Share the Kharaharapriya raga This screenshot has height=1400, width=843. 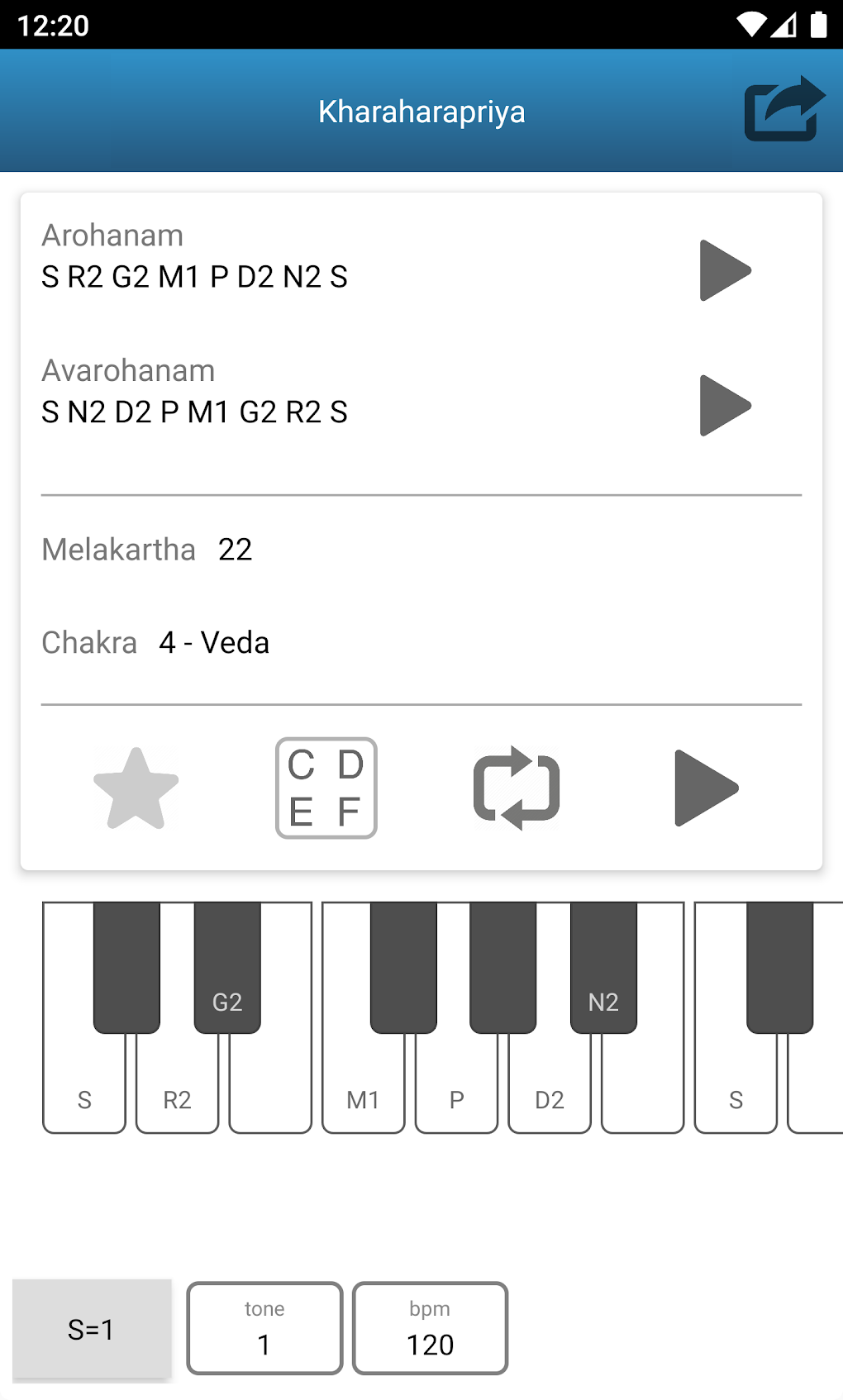[783, 110]
